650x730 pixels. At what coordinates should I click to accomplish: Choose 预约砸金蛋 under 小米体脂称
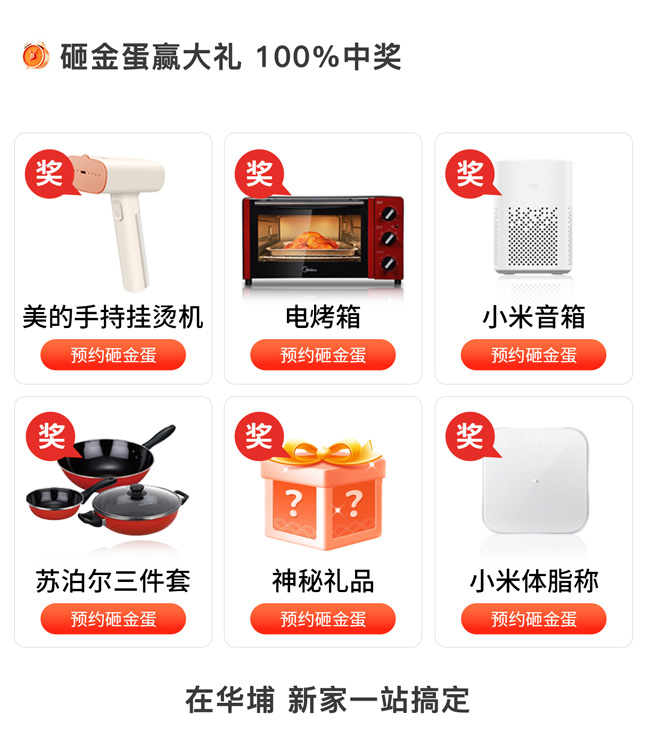pos(533,619)
